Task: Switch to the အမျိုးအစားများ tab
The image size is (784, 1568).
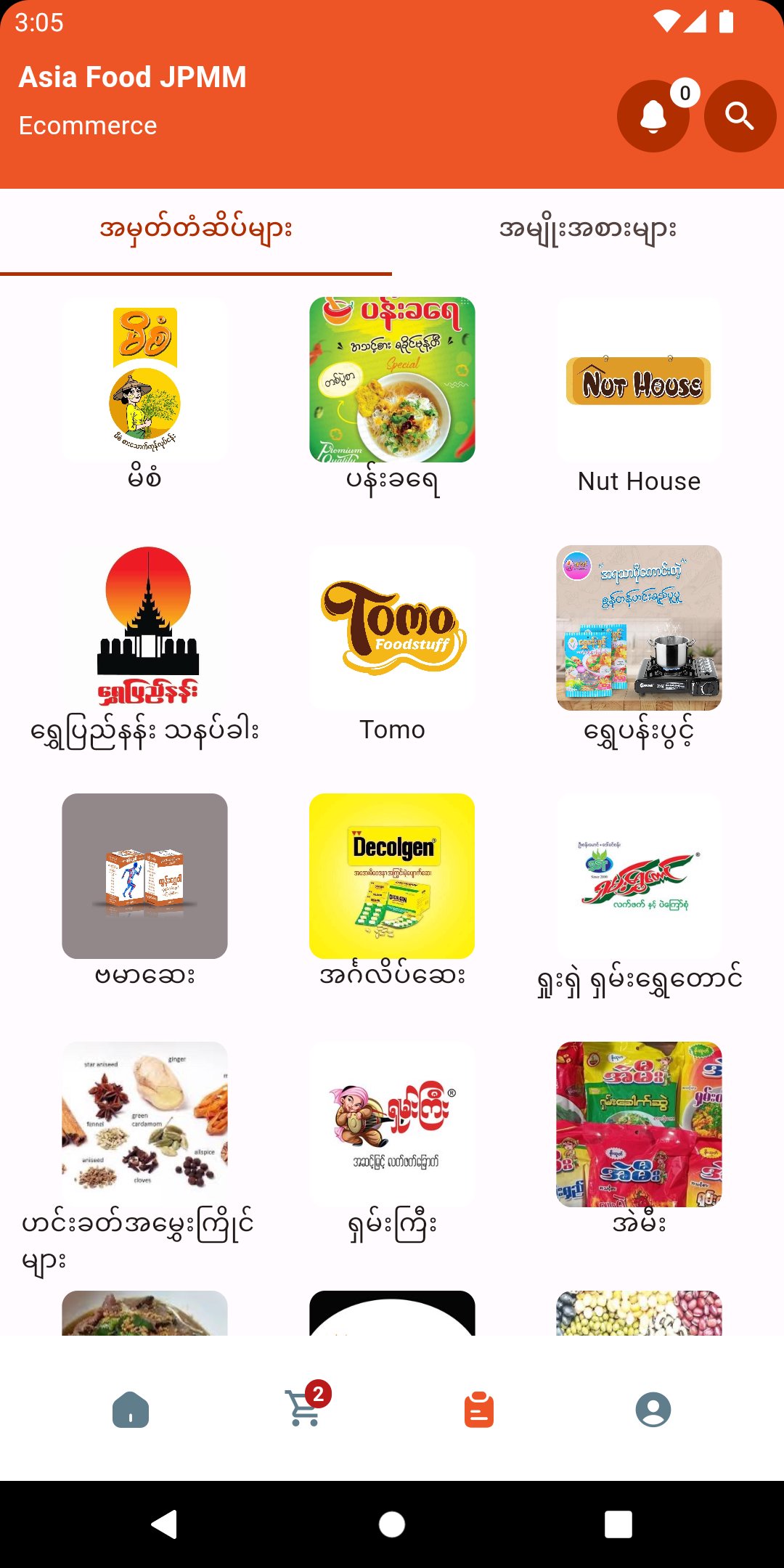Action: pos(587,230)
